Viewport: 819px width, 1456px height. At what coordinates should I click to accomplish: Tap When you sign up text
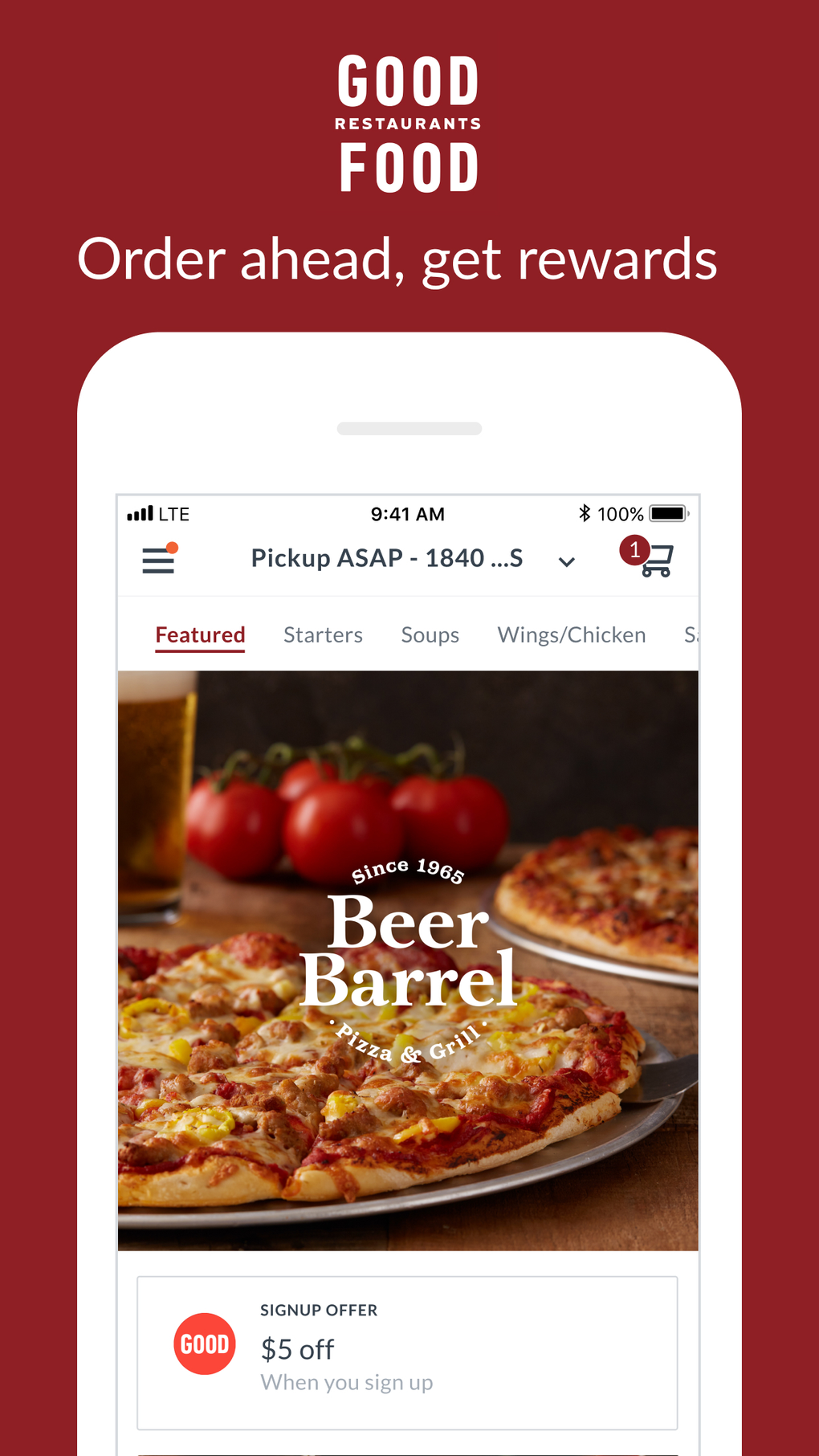(346, 1382)
